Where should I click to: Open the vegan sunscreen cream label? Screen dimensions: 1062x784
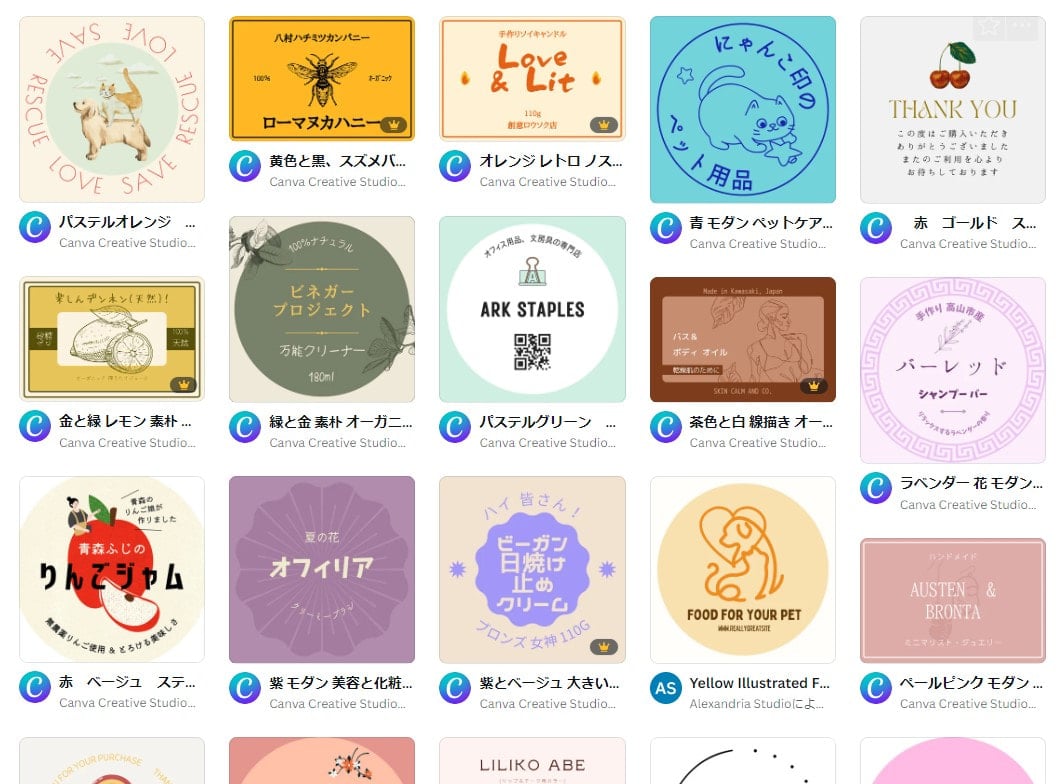coord(532,569)
